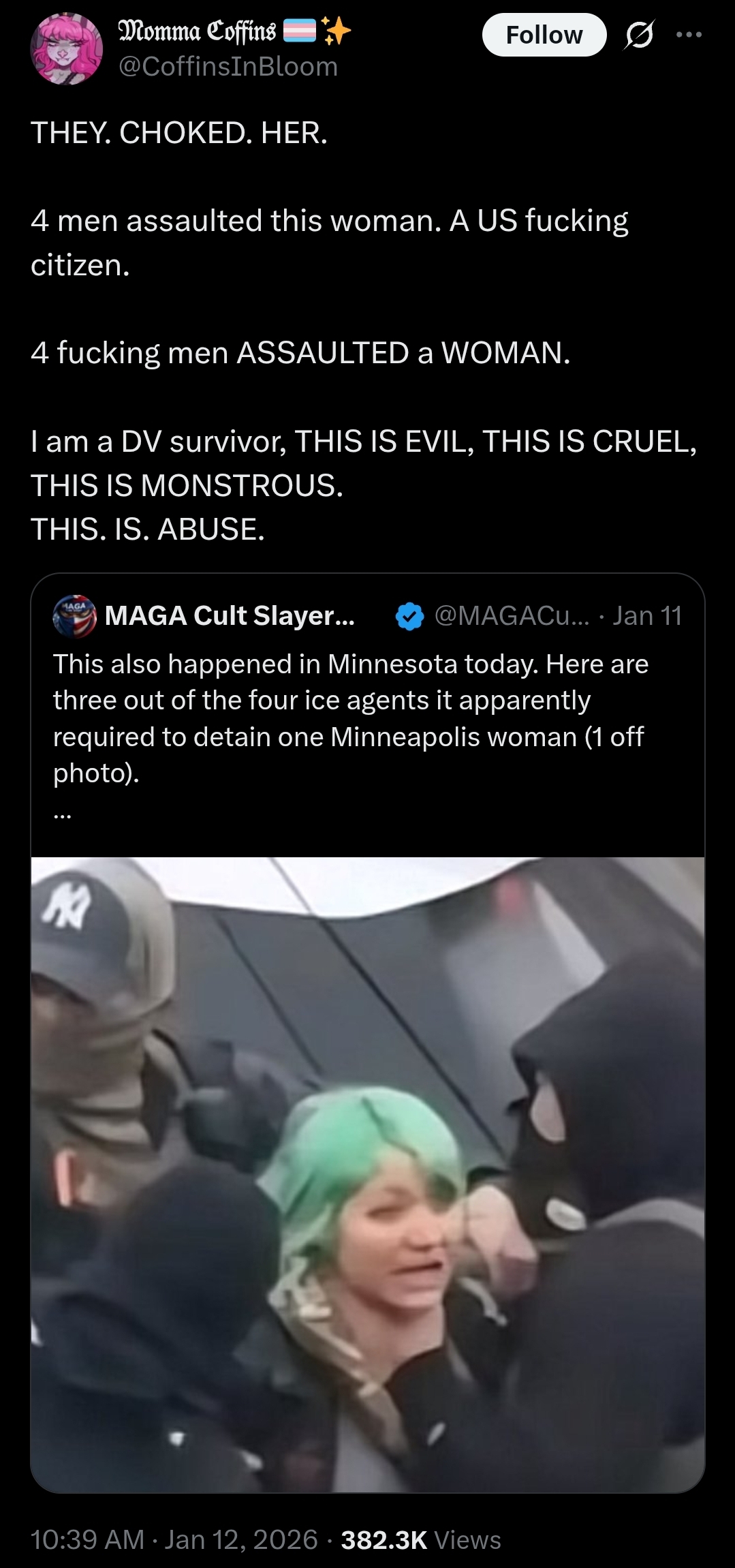Open the post's three-dot overflow menu
This screenshot has width=735, height=1568.
point(689,34)
